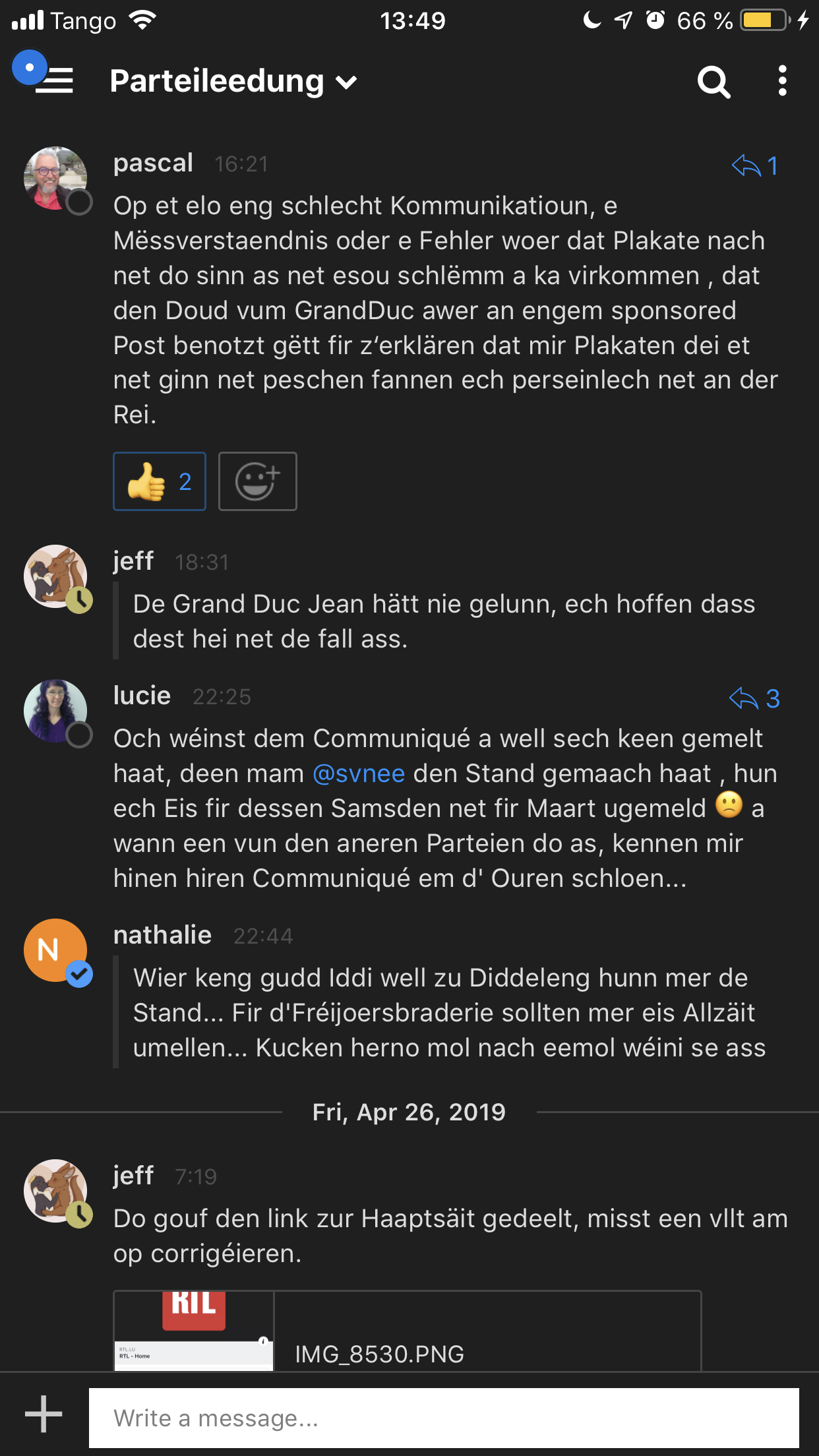View the reply thread on pascal's message
The height and width of the screenshot is (1456, 819).
tap(755, 166)
